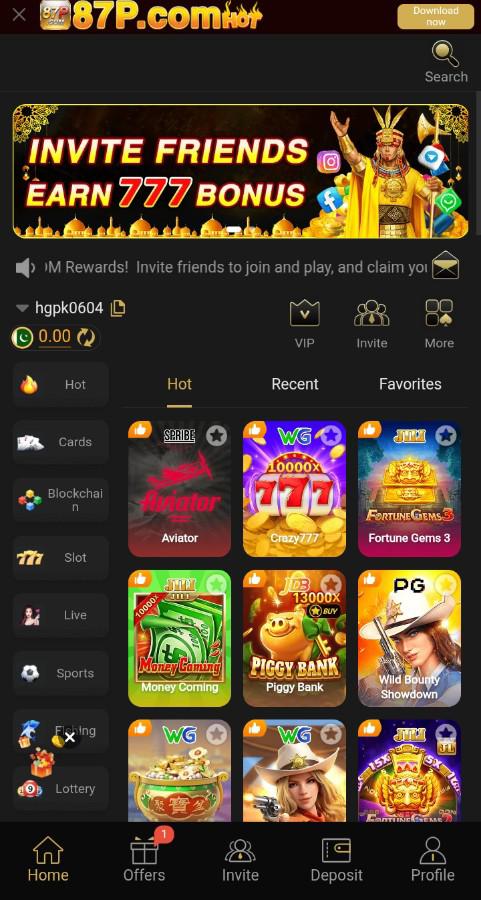Viewport: 481px width, 900px height.
Task: Dismiss the floating gift box popup
Action: tap(69, 738)
